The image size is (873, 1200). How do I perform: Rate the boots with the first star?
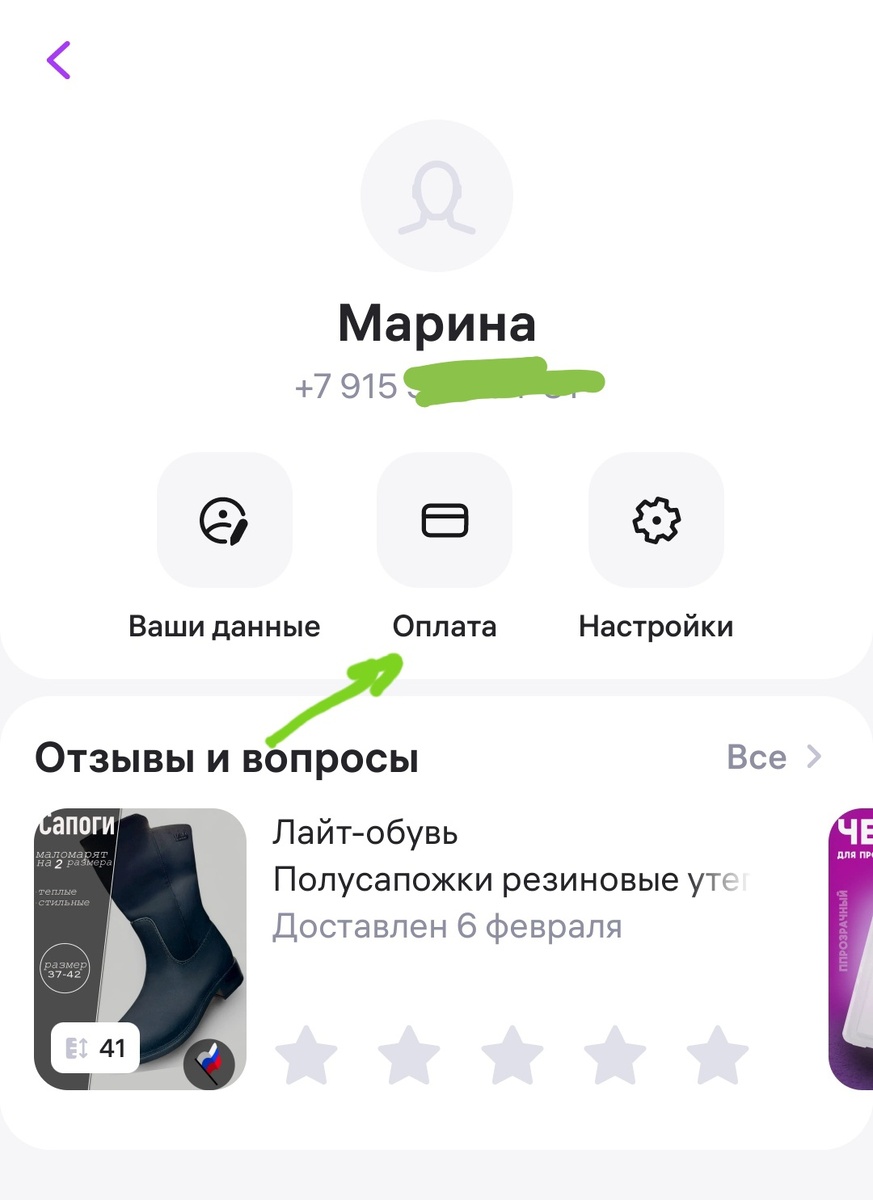click(306, 1054)
